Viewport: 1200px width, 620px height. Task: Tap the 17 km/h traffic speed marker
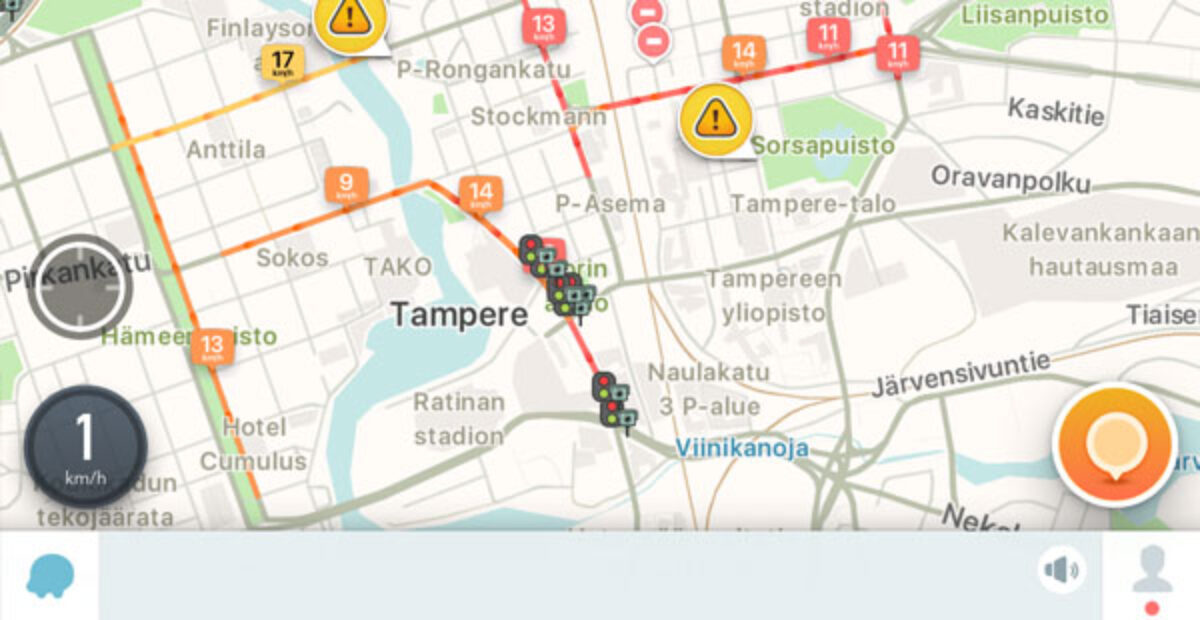point(282,62)
